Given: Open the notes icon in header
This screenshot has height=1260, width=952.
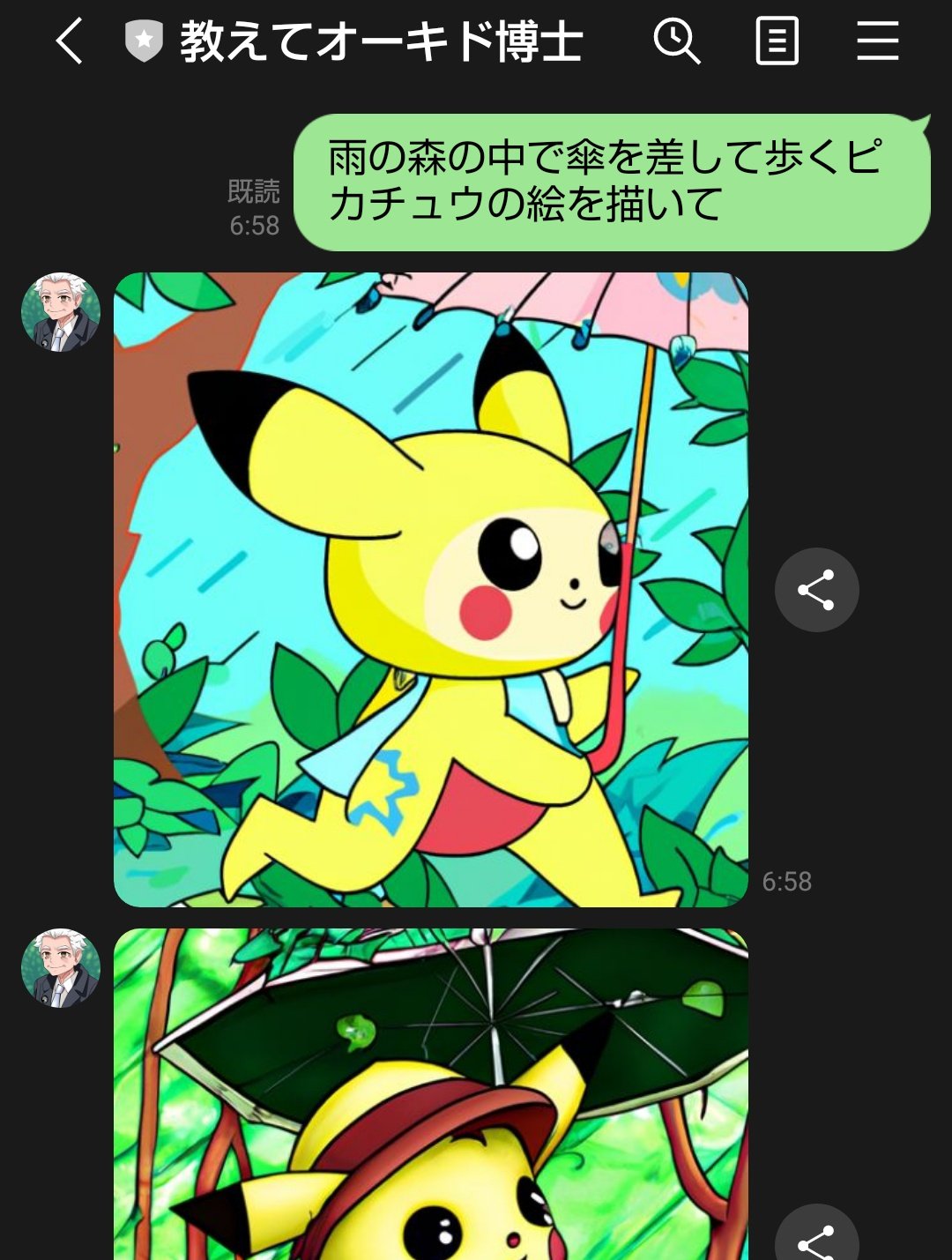Looking at the screenshot, I should click(x=777, y=41).
